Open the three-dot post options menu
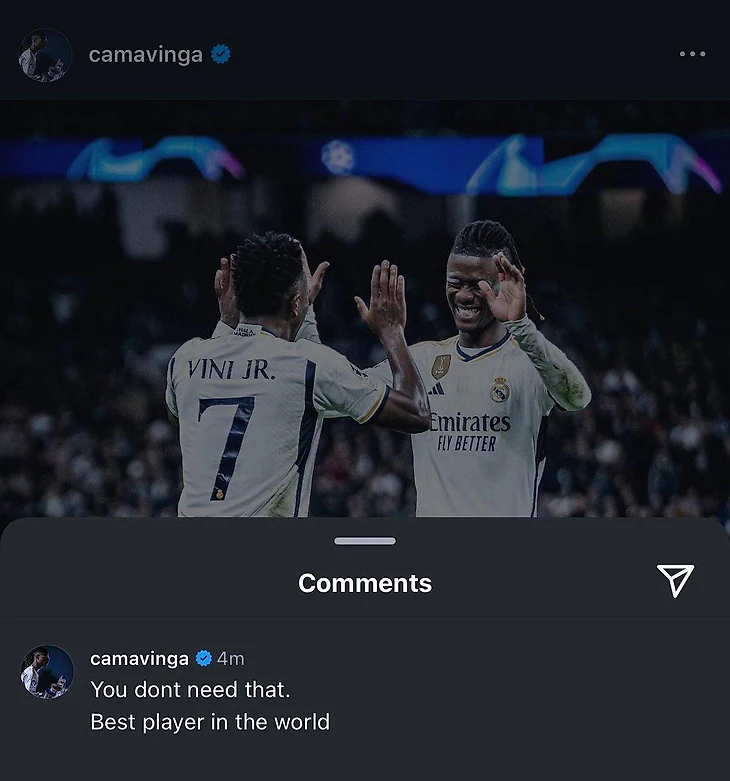Screen dimensions: 730x781 [x=692, y=54]
